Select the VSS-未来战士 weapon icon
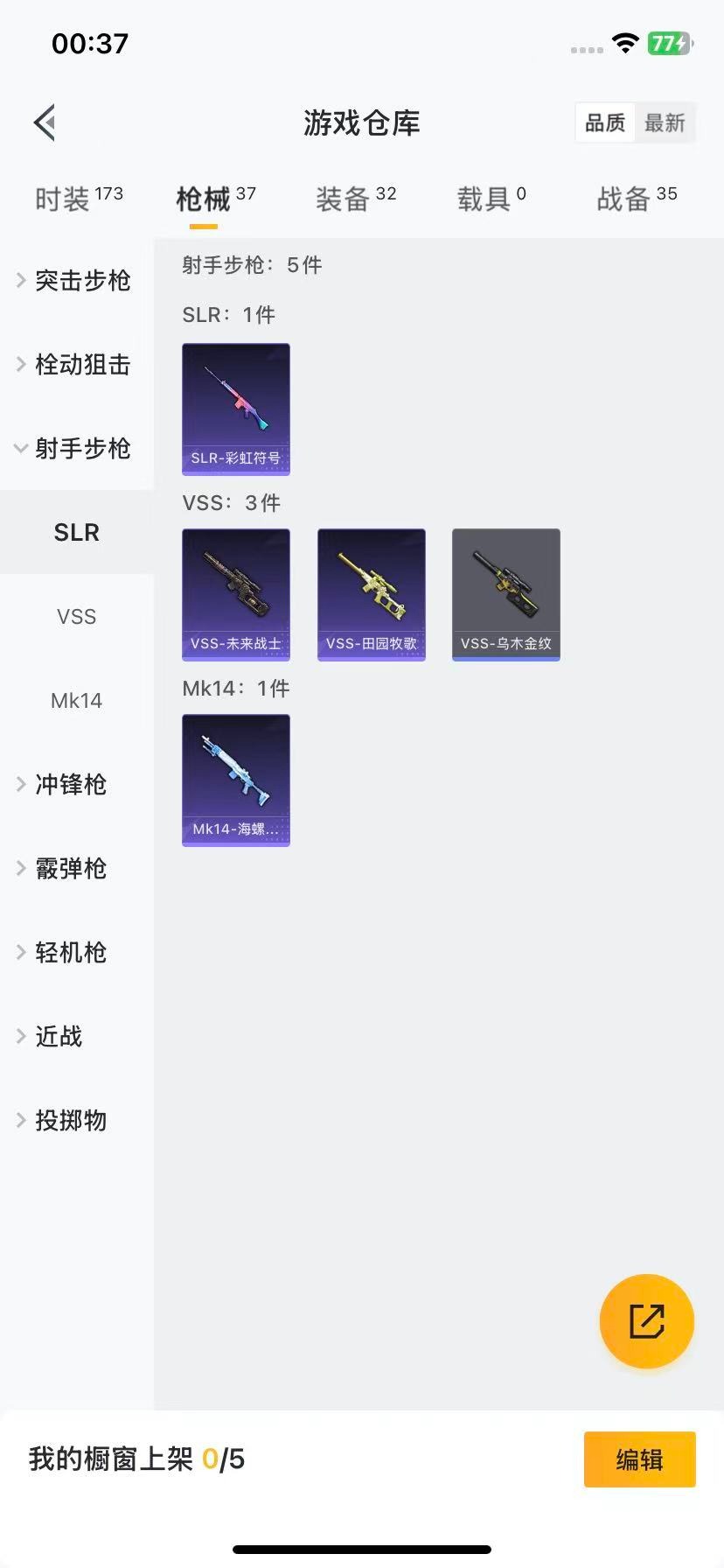 click(x=235, y=594)
